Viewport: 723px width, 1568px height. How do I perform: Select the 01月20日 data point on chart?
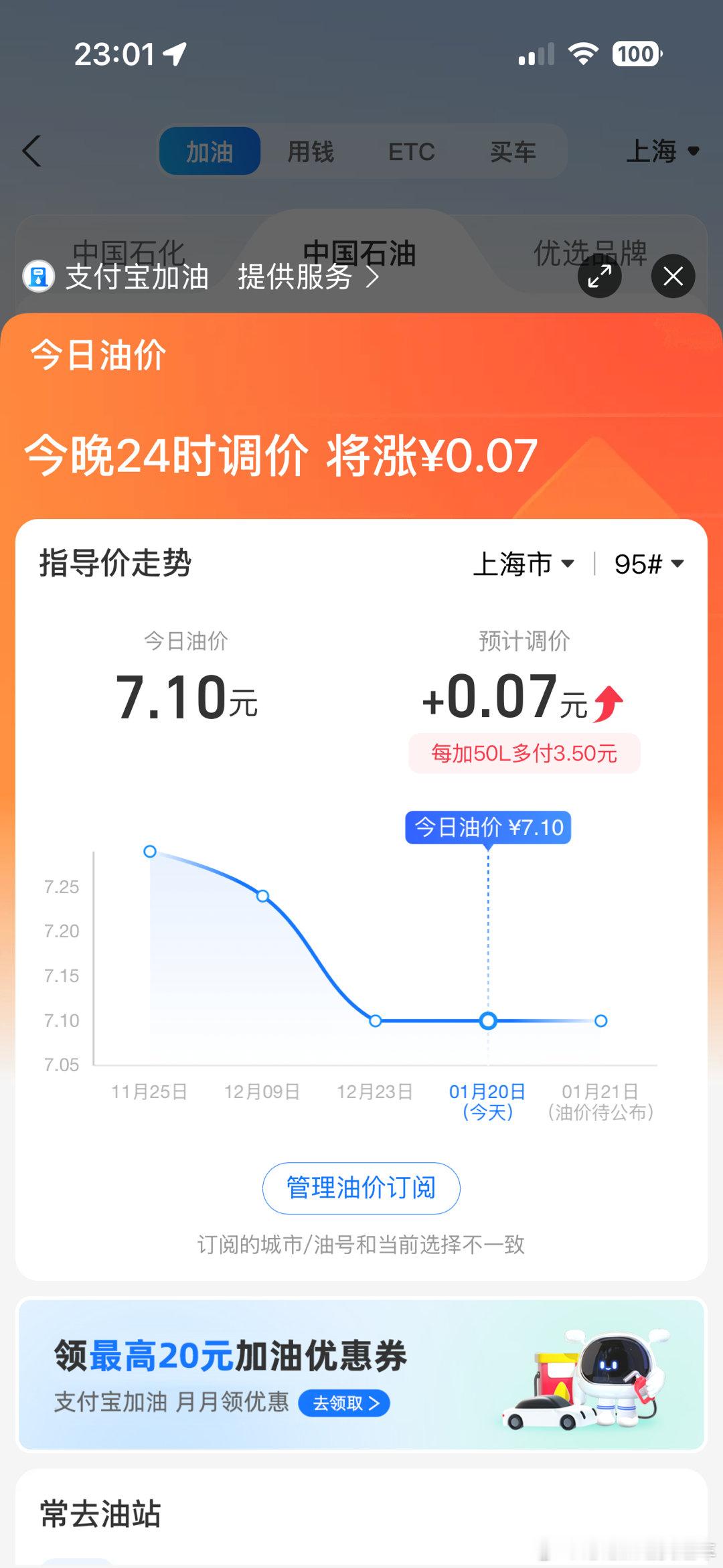coord(487,1021)
